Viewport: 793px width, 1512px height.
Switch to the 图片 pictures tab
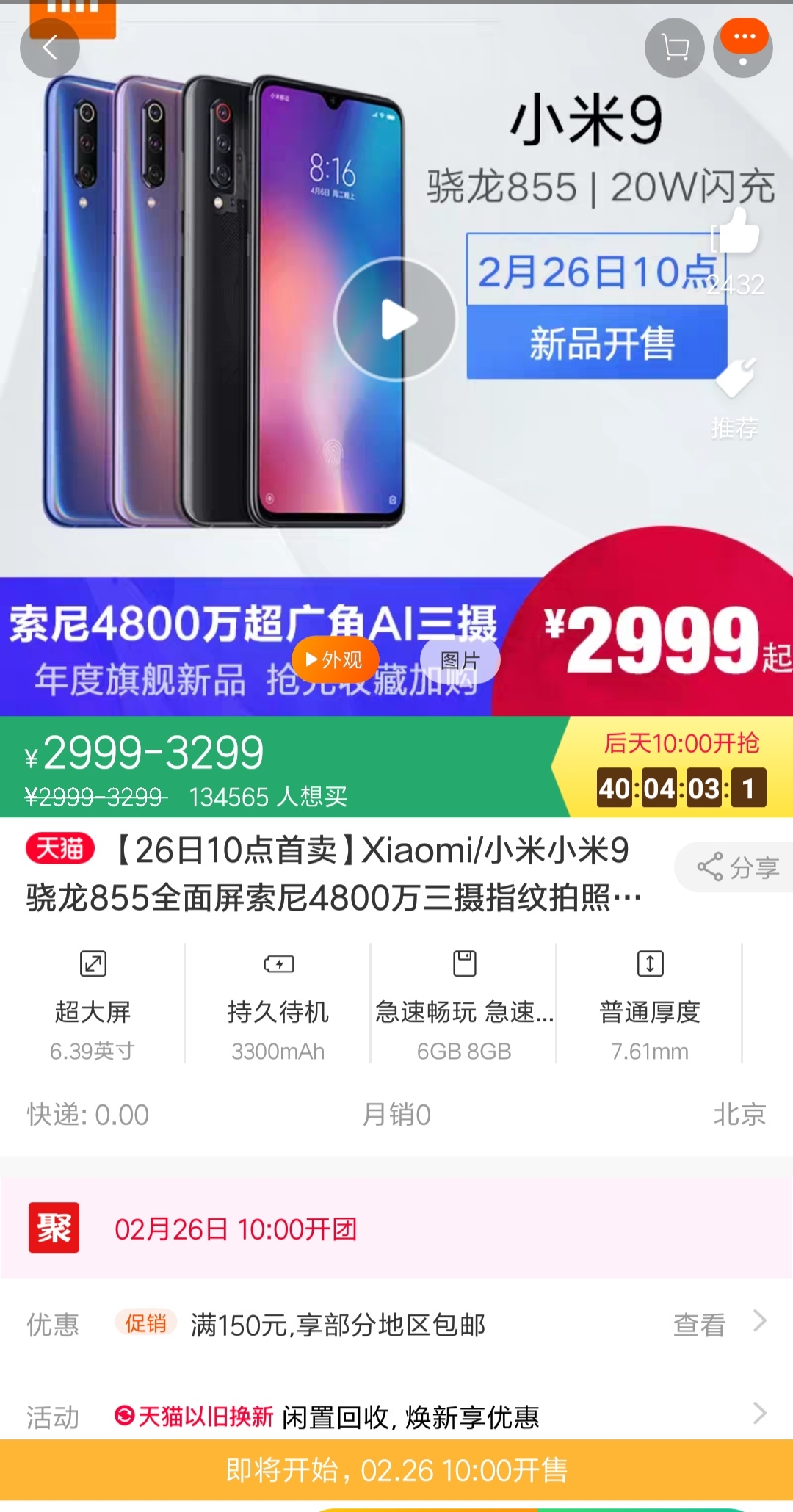[460, 660]
